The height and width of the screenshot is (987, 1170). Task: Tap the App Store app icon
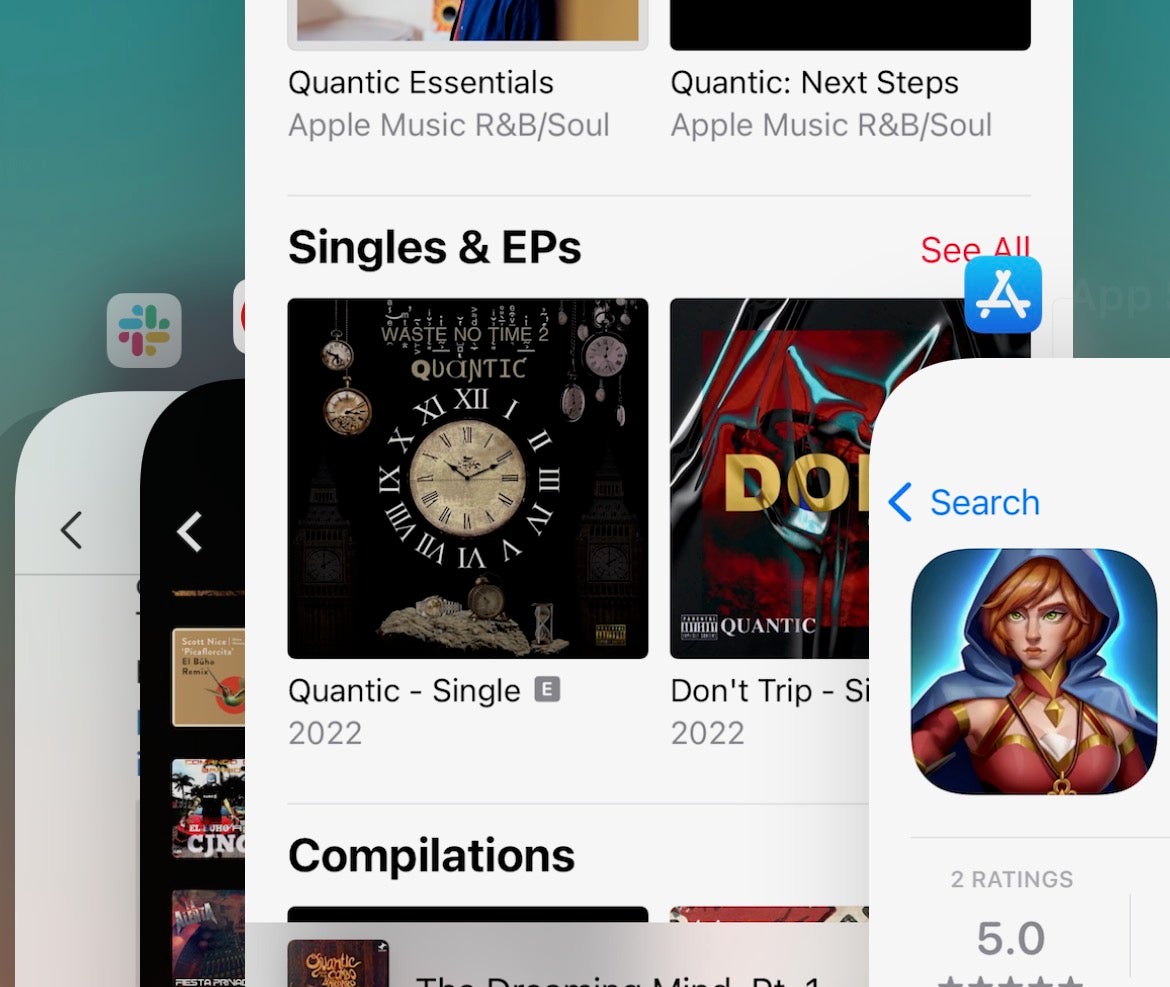[1003, 295]
